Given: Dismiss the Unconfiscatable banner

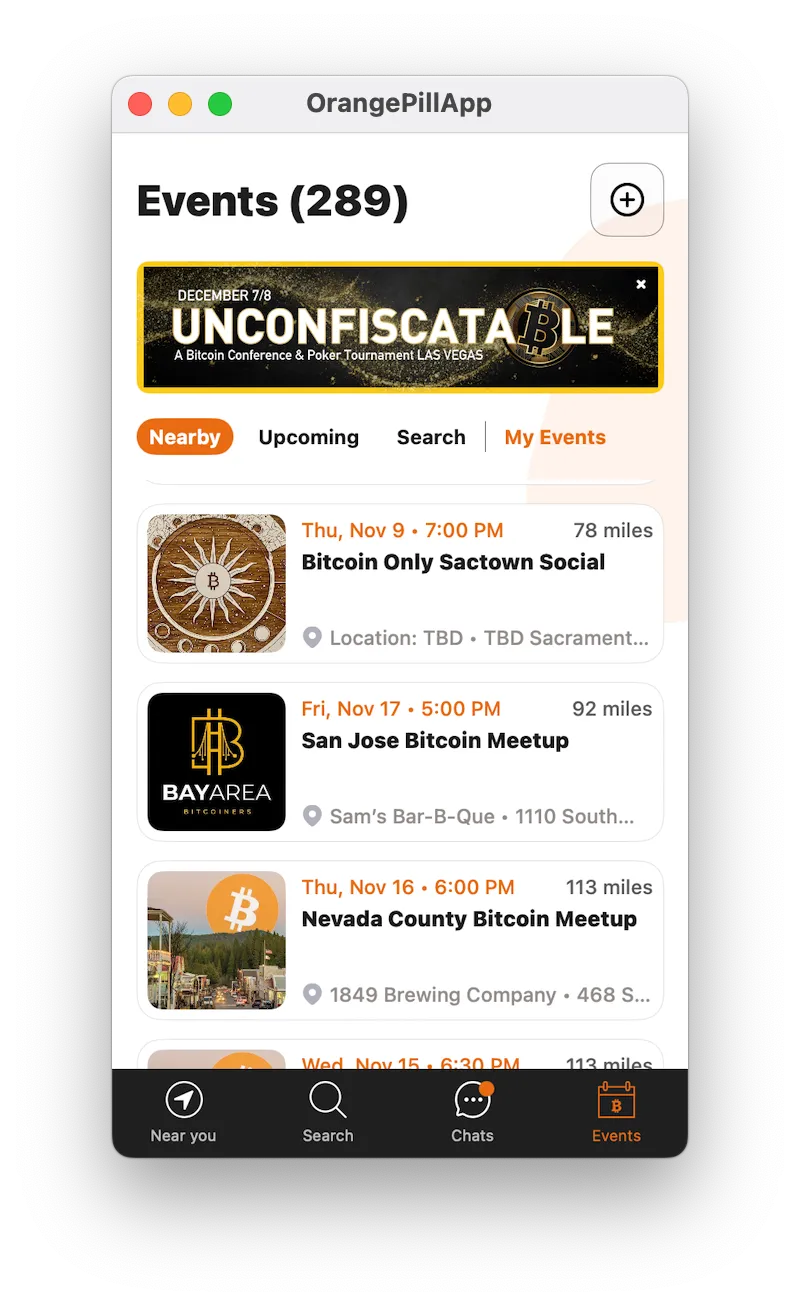Looking at the screenshot, I should 641,284.
